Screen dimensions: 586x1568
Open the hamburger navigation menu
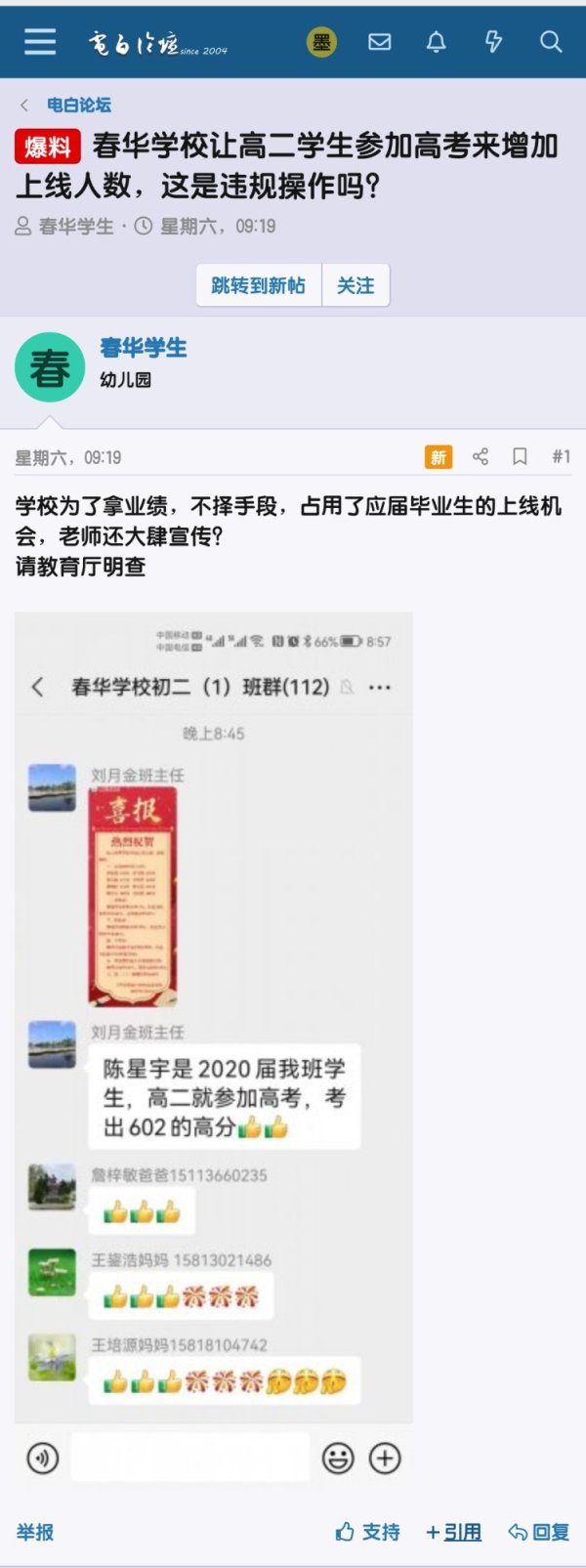[40, 41]
